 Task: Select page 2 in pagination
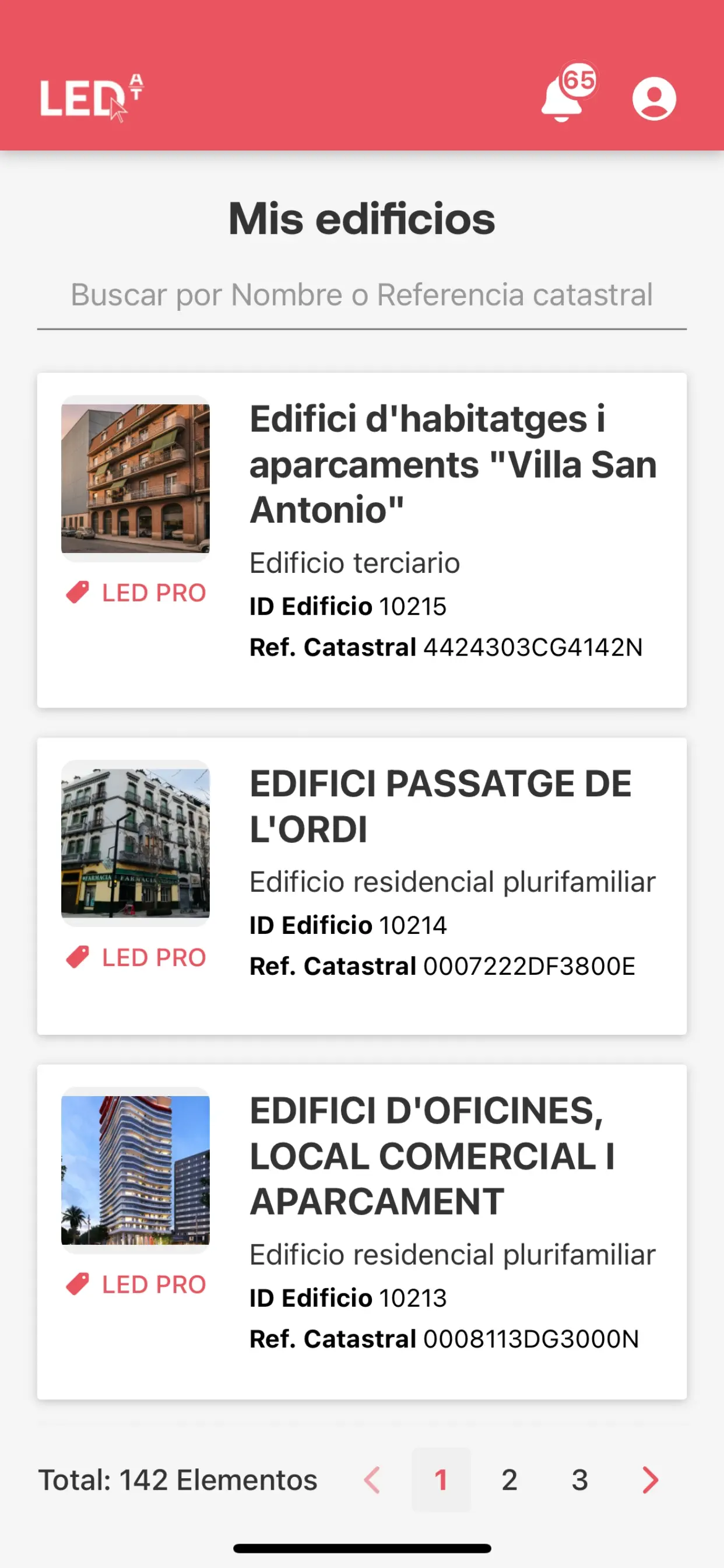(x=509, y=1480)
